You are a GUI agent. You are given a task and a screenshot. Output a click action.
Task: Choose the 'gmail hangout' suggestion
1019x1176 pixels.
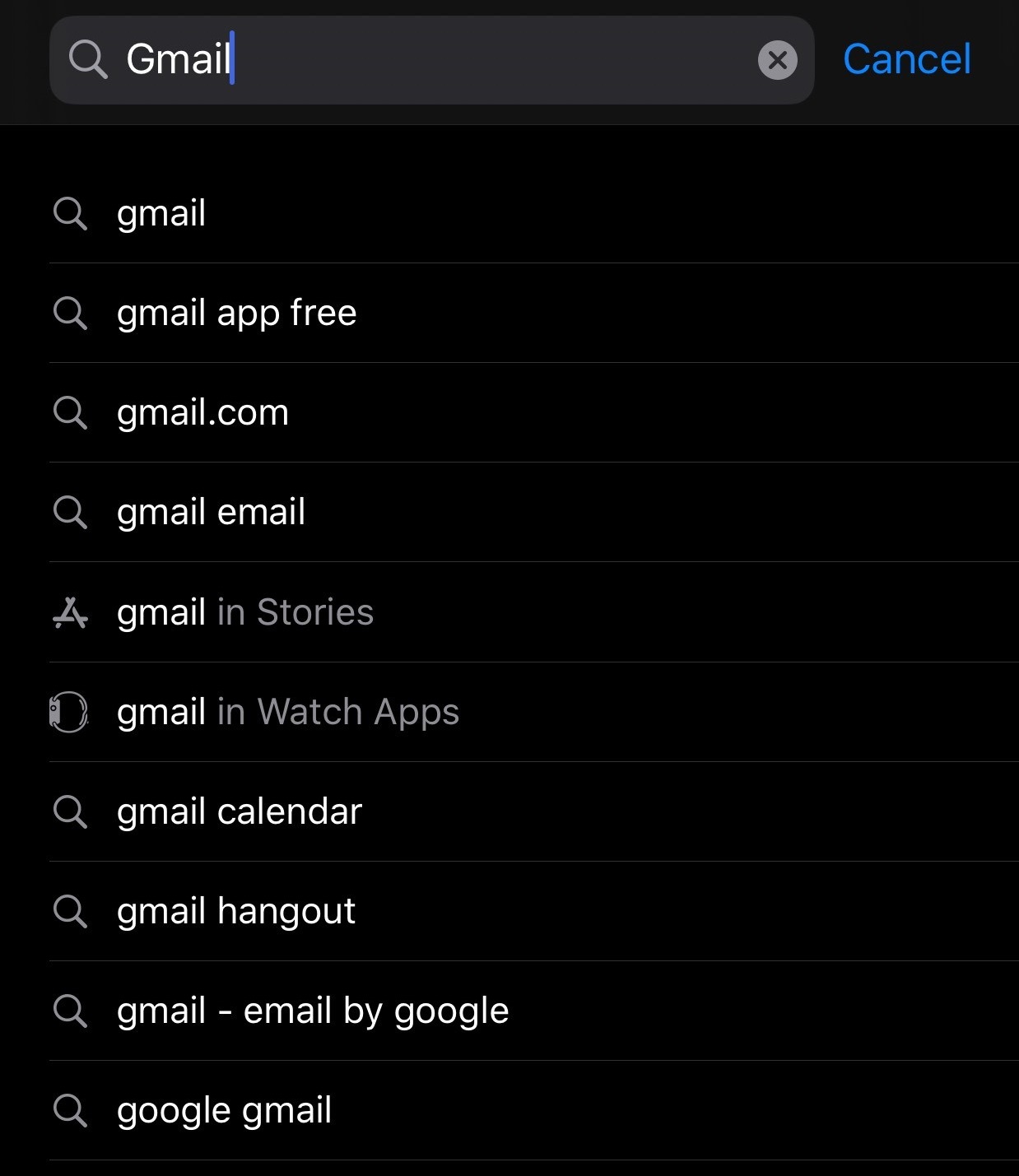(235, 912)
